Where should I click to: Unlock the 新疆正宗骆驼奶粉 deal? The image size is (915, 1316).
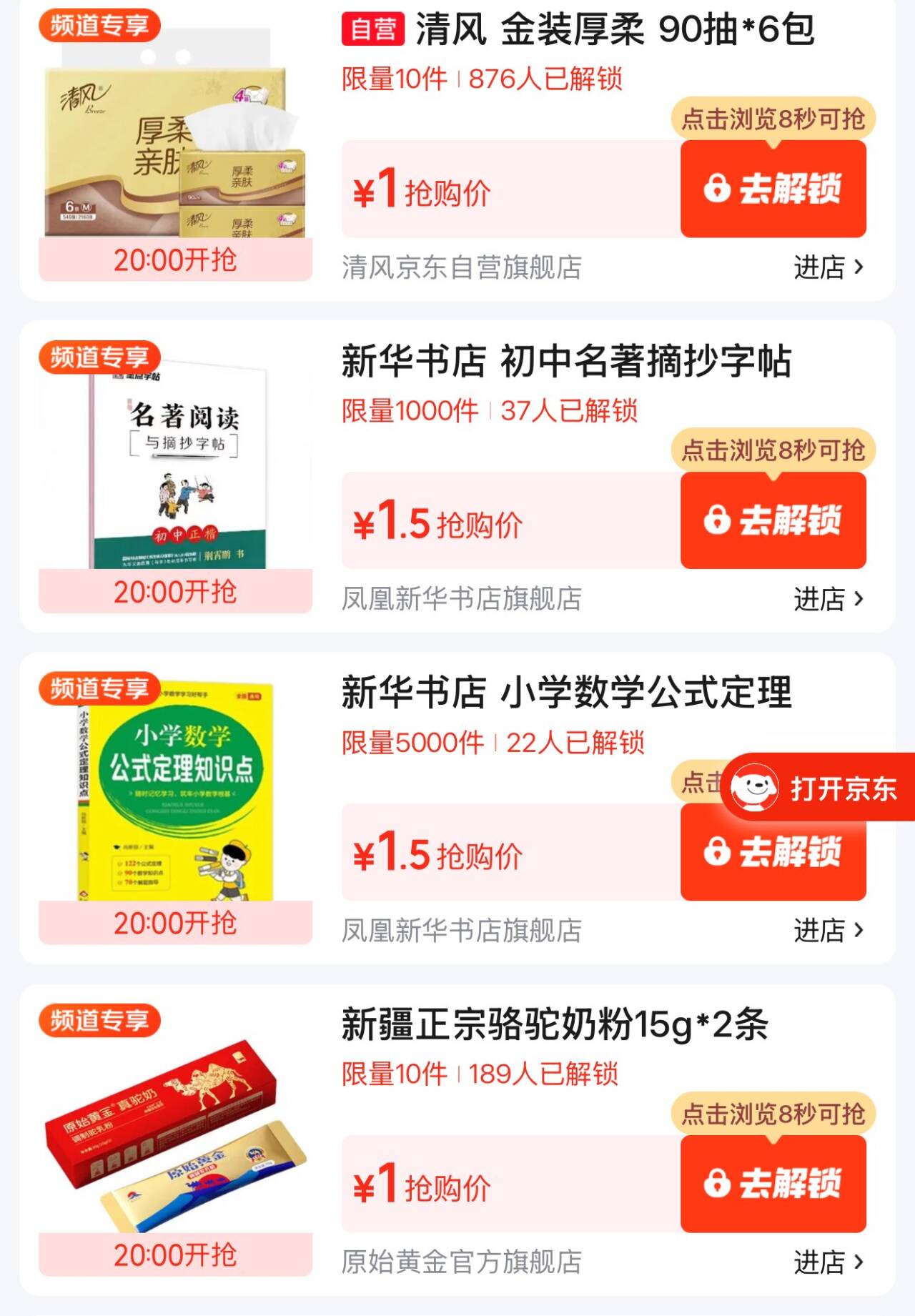(x=773, y=1184)
